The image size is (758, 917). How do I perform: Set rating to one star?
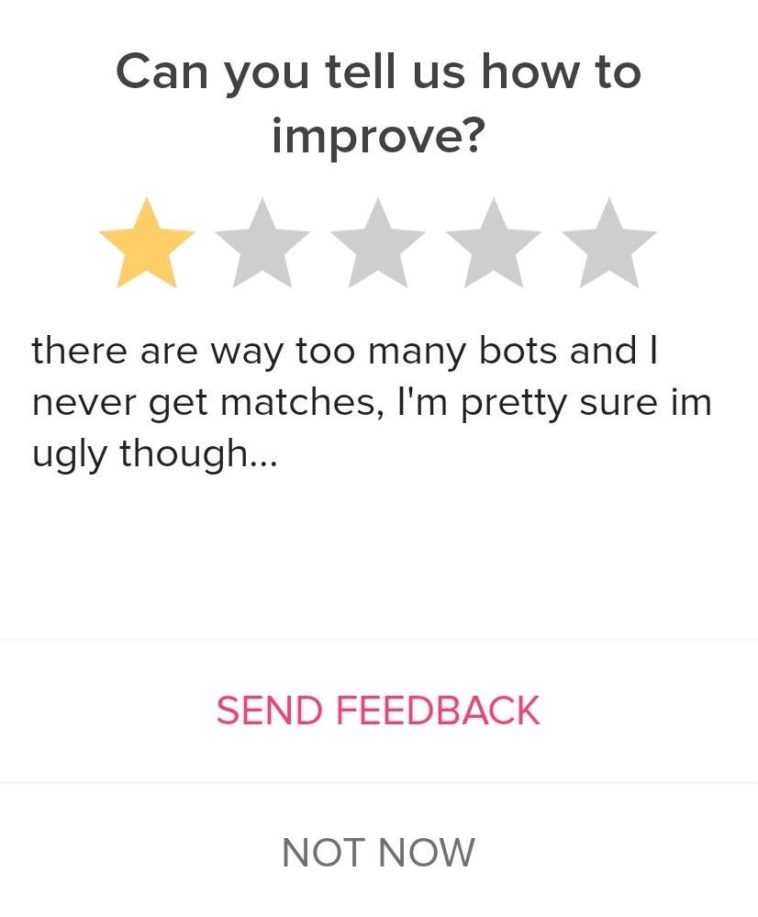tap(146, 245)
